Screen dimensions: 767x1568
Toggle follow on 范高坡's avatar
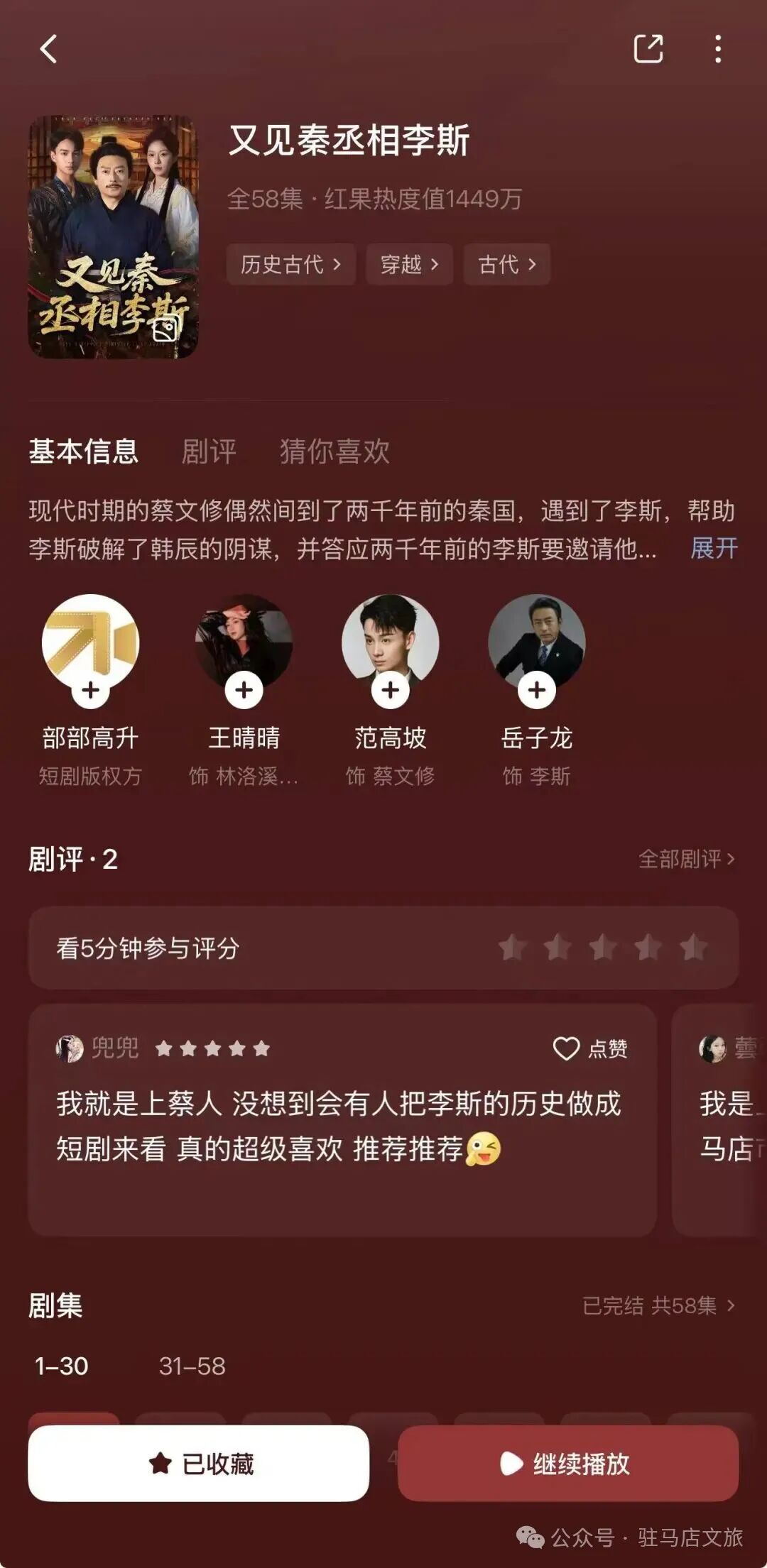[x=388, y=689]
